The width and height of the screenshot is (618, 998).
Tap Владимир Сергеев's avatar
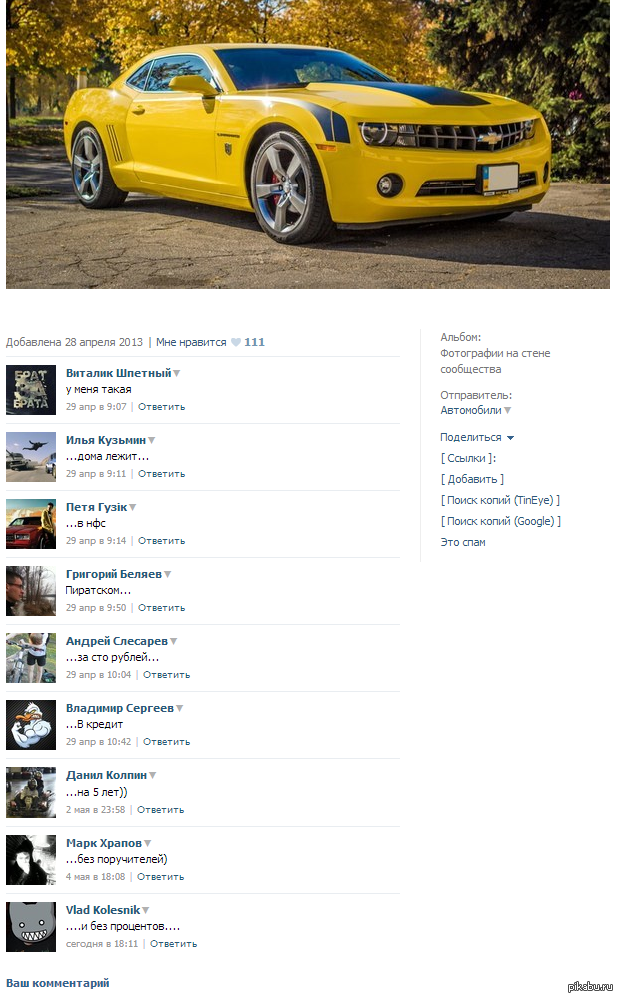click(x=31, y=725)
